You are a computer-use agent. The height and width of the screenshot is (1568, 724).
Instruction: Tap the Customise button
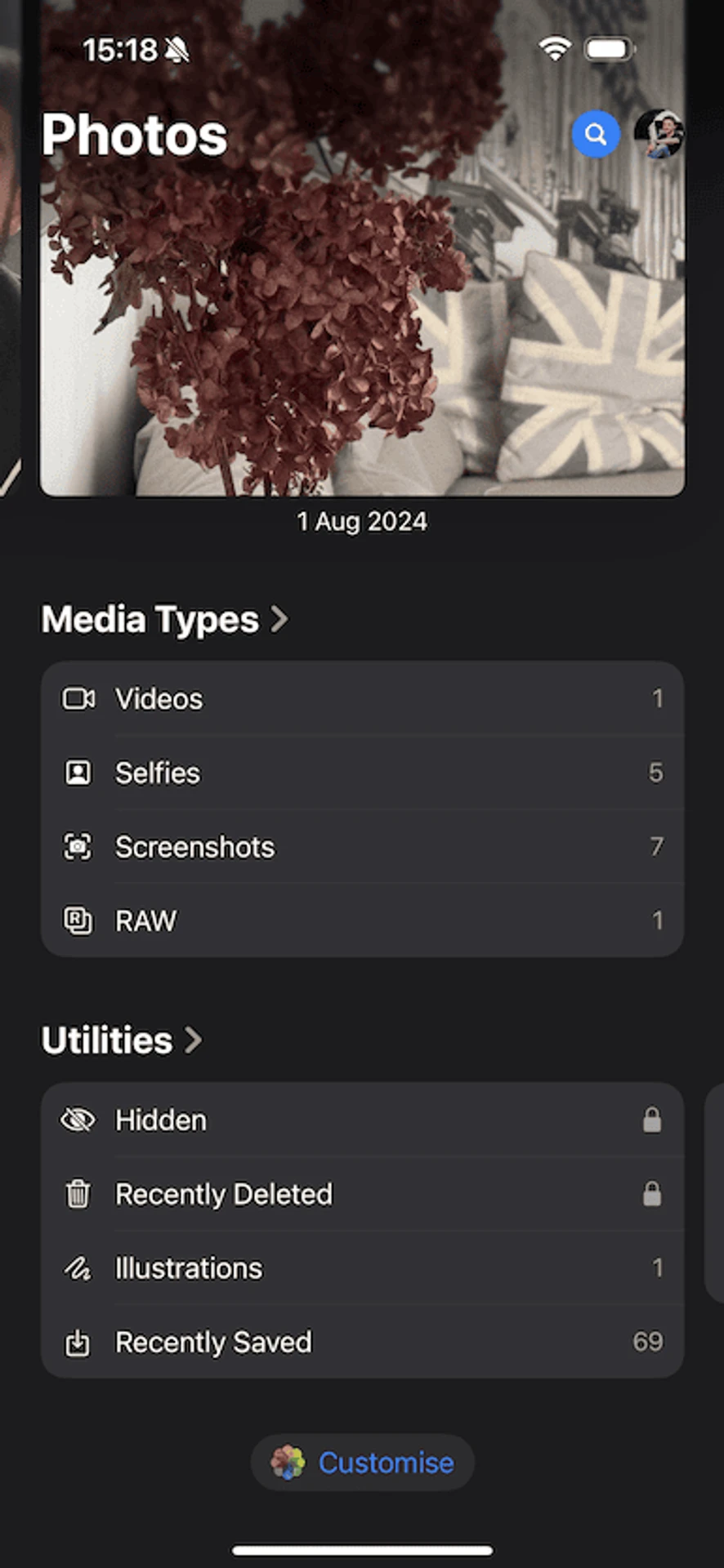point(362,1463)
